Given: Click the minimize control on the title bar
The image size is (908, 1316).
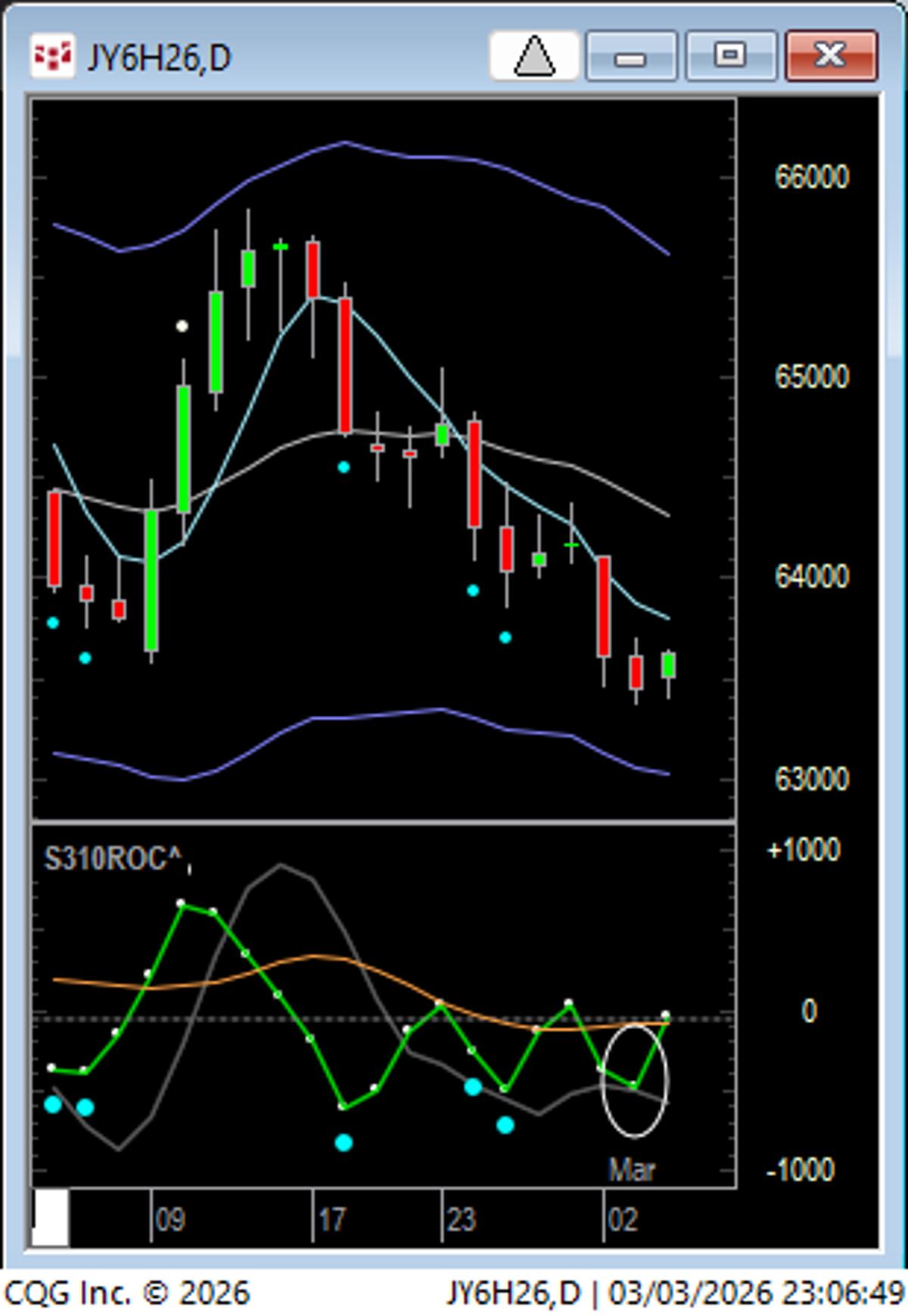Looking at the screenshot, I should click(632, 56).
